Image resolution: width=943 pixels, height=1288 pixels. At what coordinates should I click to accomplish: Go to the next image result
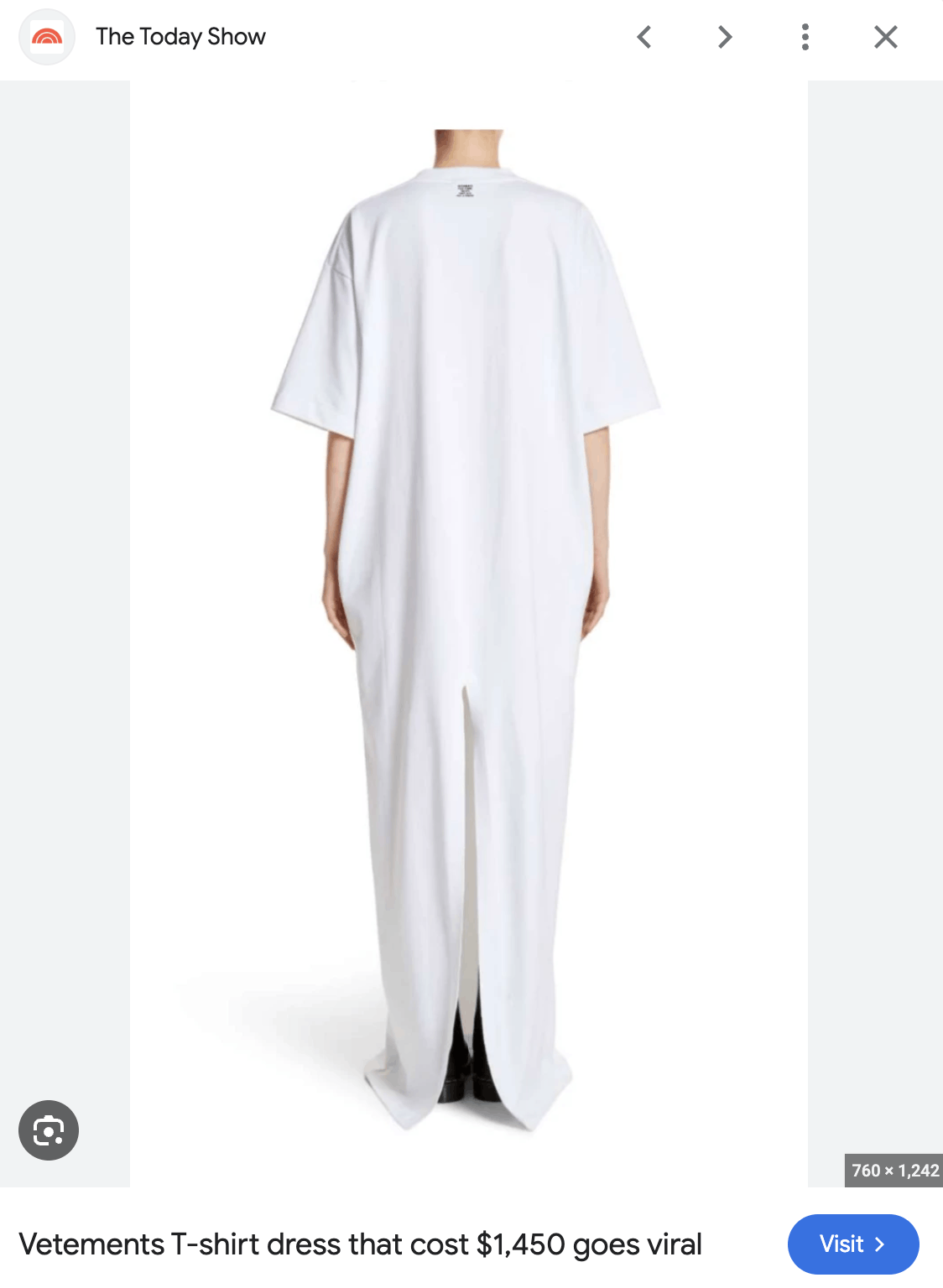pos(725,37)
